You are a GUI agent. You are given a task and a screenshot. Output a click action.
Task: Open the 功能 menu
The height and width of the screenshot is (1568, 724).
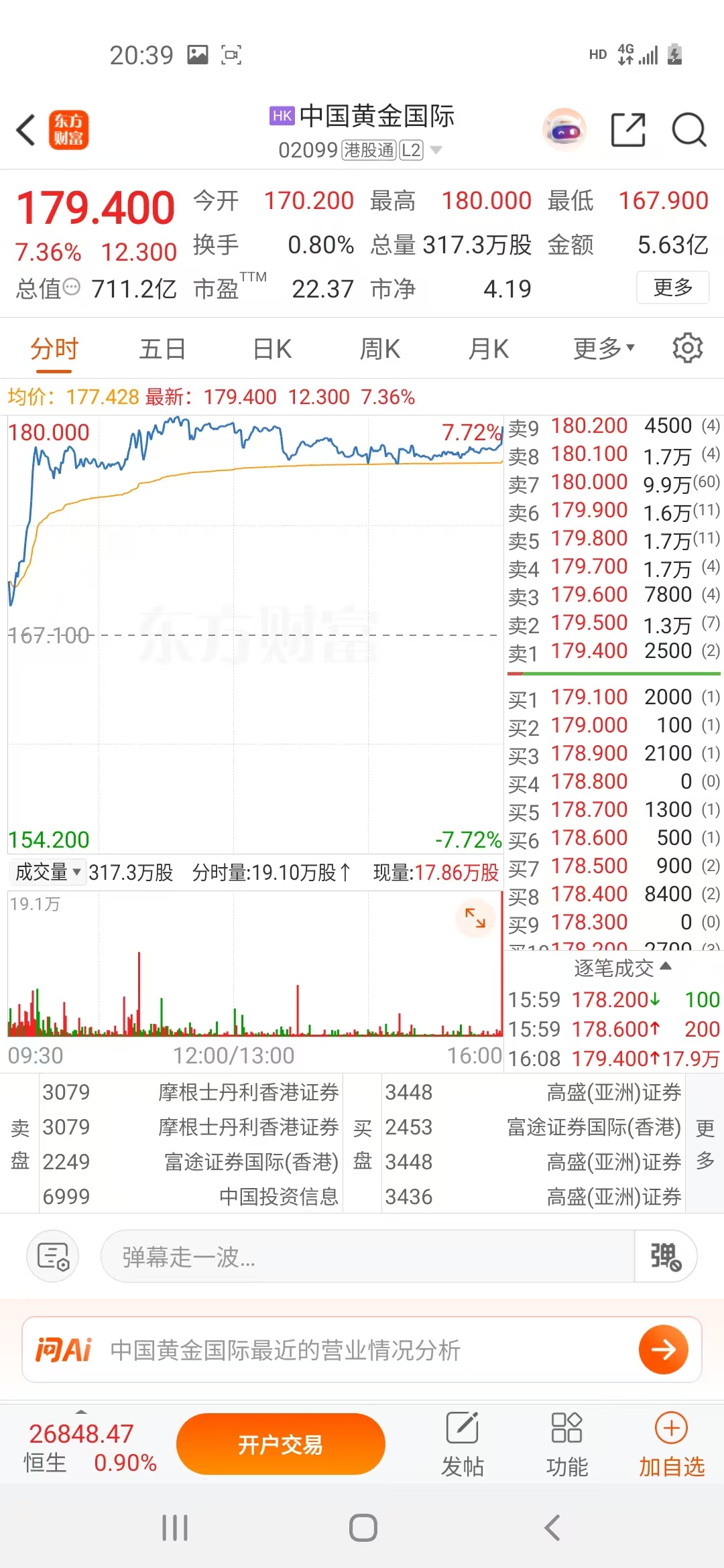coord(566,1445)
